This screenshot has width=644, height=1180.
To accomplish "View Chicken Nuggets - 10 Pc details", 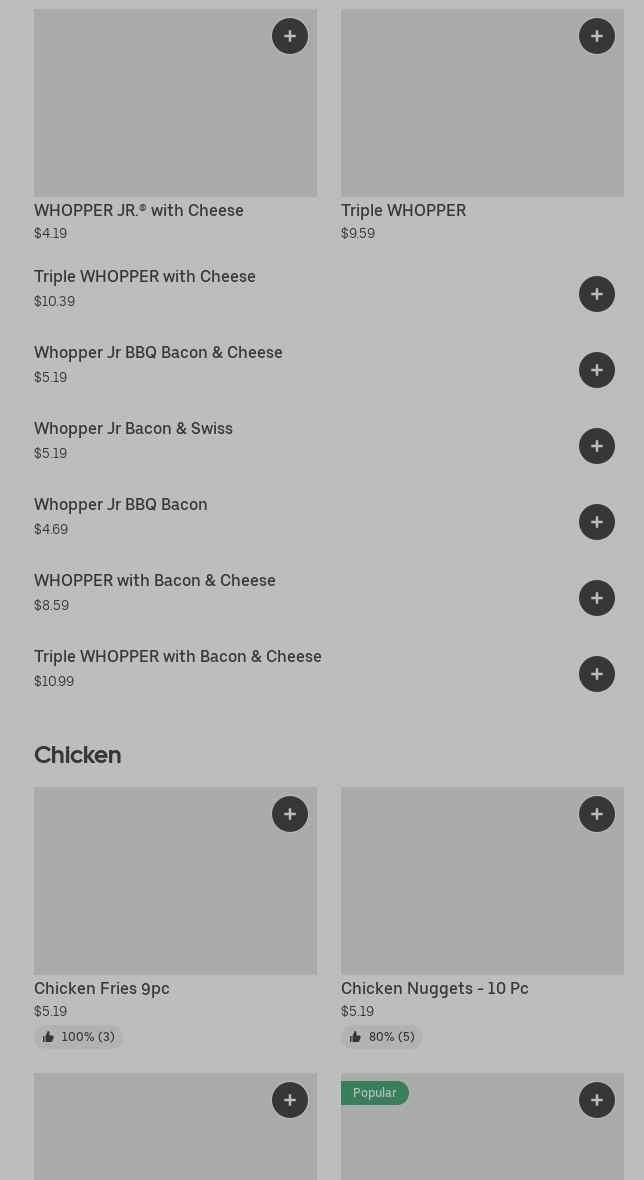I will point(434,988).
